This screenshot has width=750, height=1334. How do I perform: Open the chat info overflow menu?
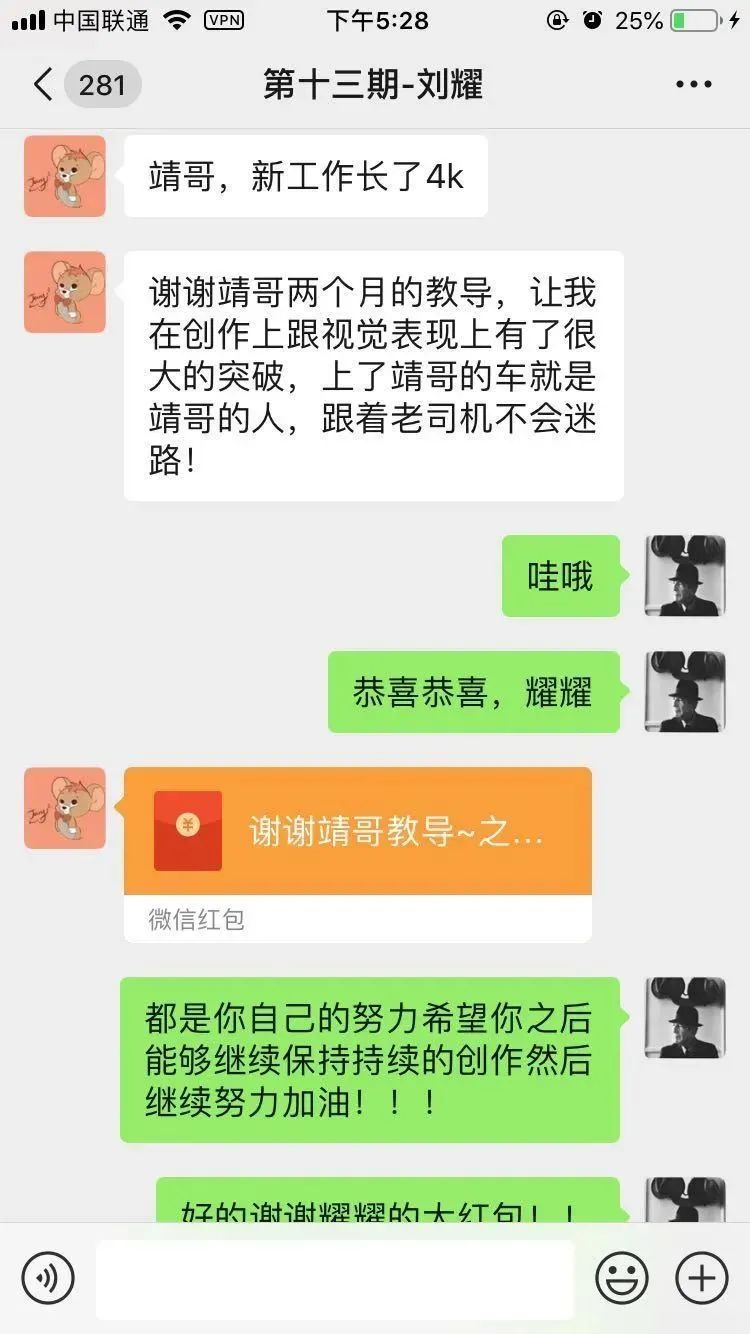[693, 85]
